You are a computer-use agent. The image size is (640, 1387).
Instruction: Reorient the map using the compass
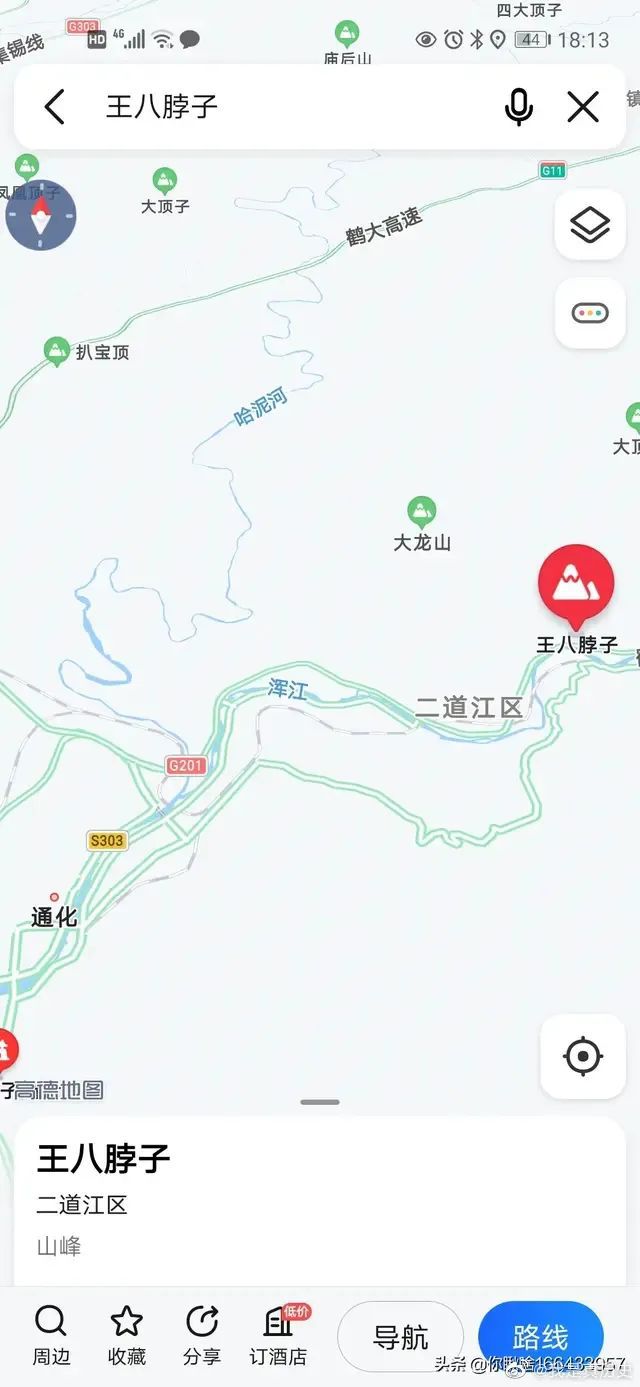tap(41, 214)
